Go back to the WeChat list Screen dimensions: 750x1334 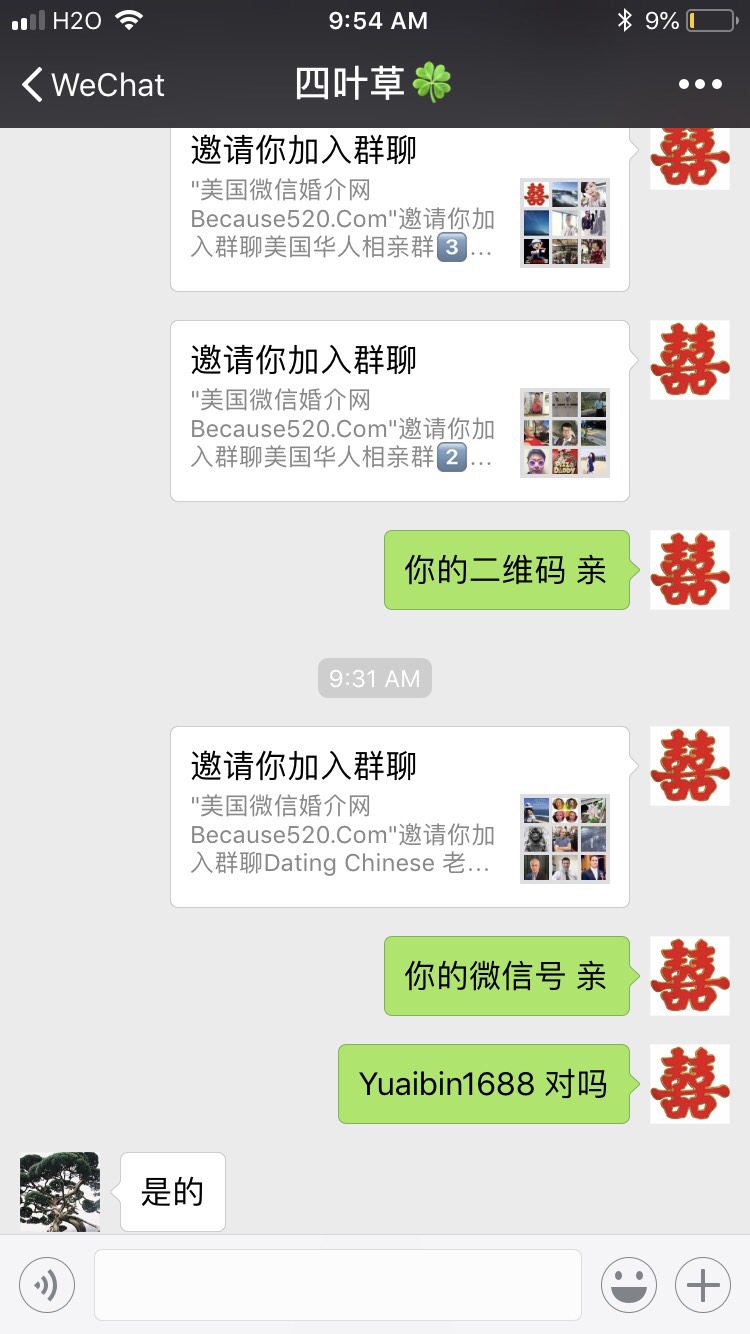(x=92, y=85)
